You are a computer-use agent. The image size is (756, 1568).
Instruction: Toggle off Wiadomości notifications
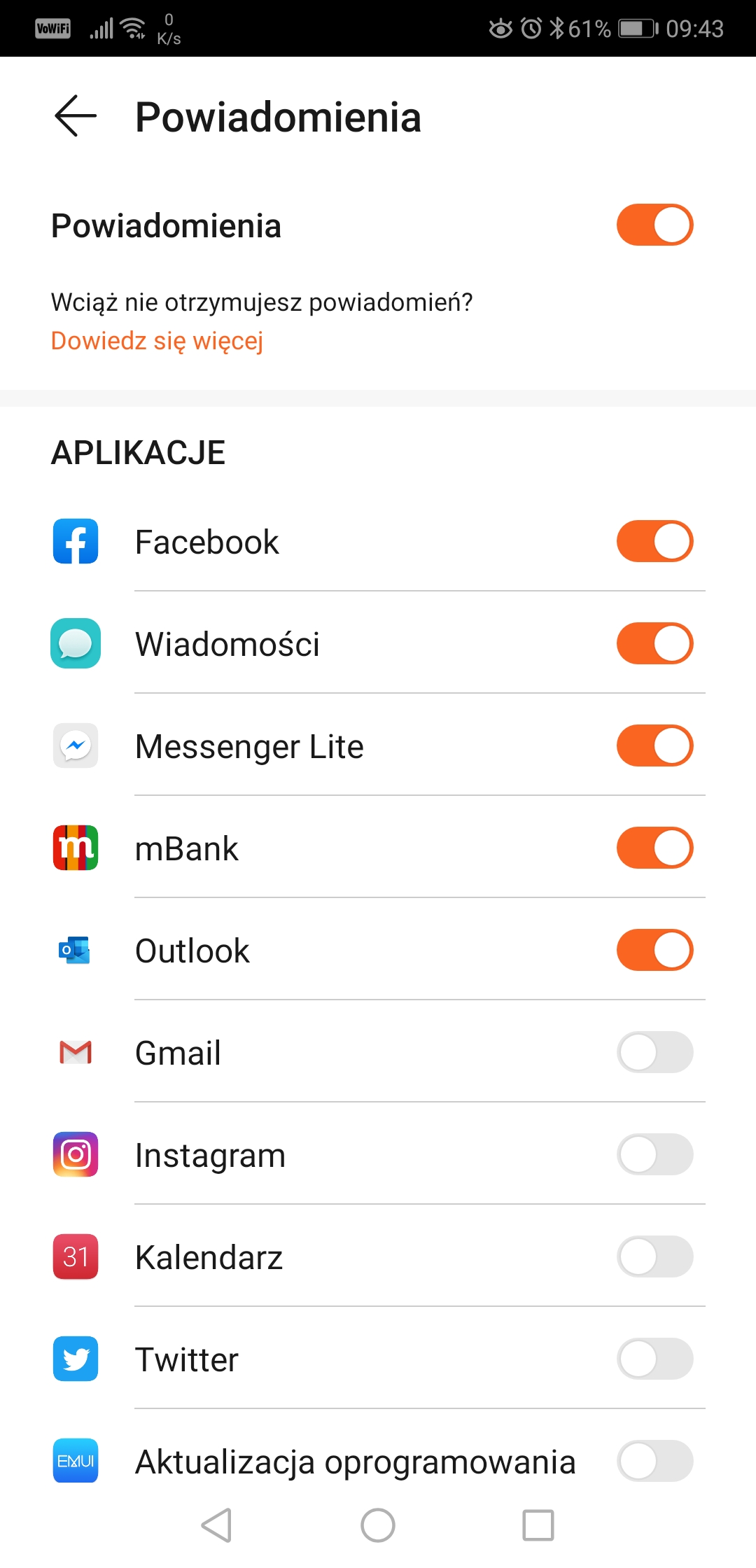(654, 643)
